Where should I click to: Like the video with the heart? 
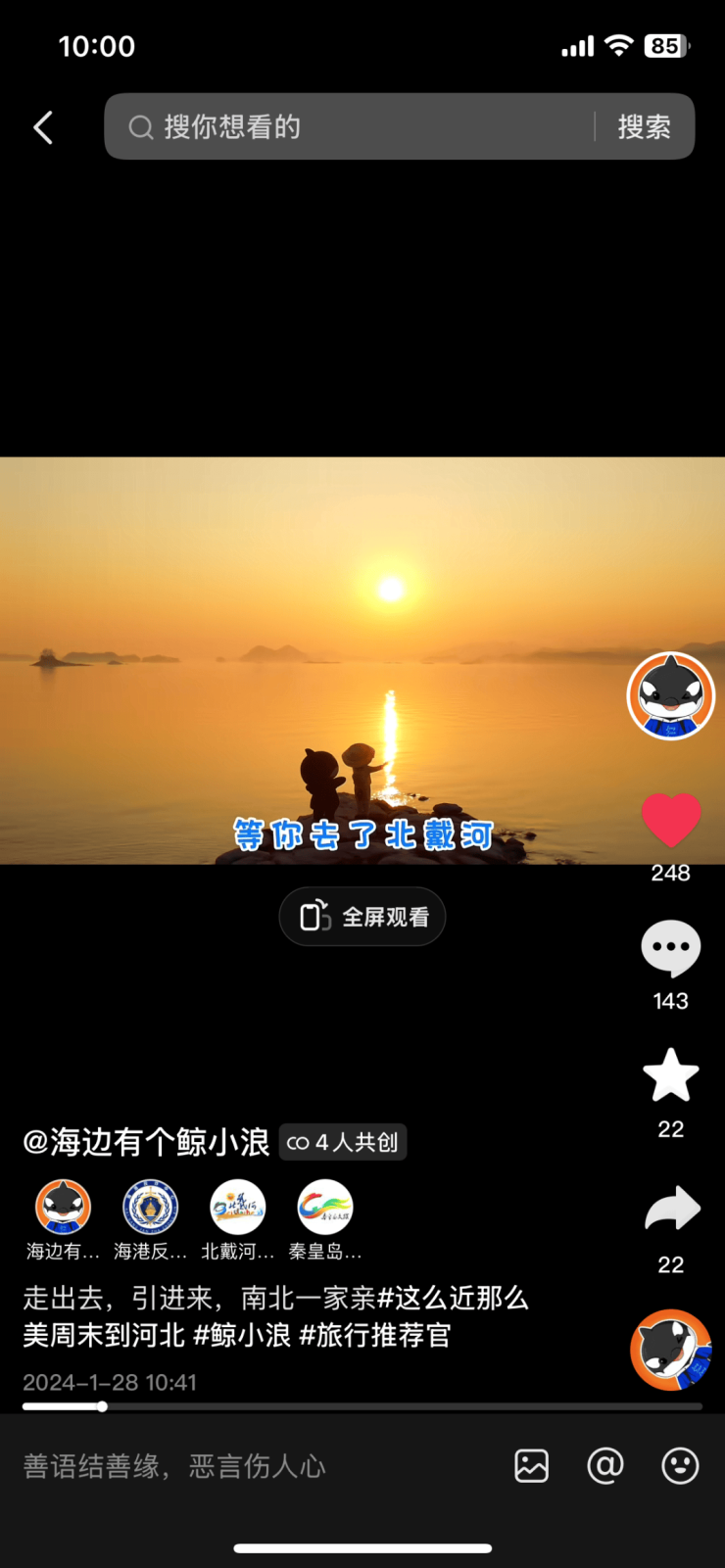pos(670,820)
